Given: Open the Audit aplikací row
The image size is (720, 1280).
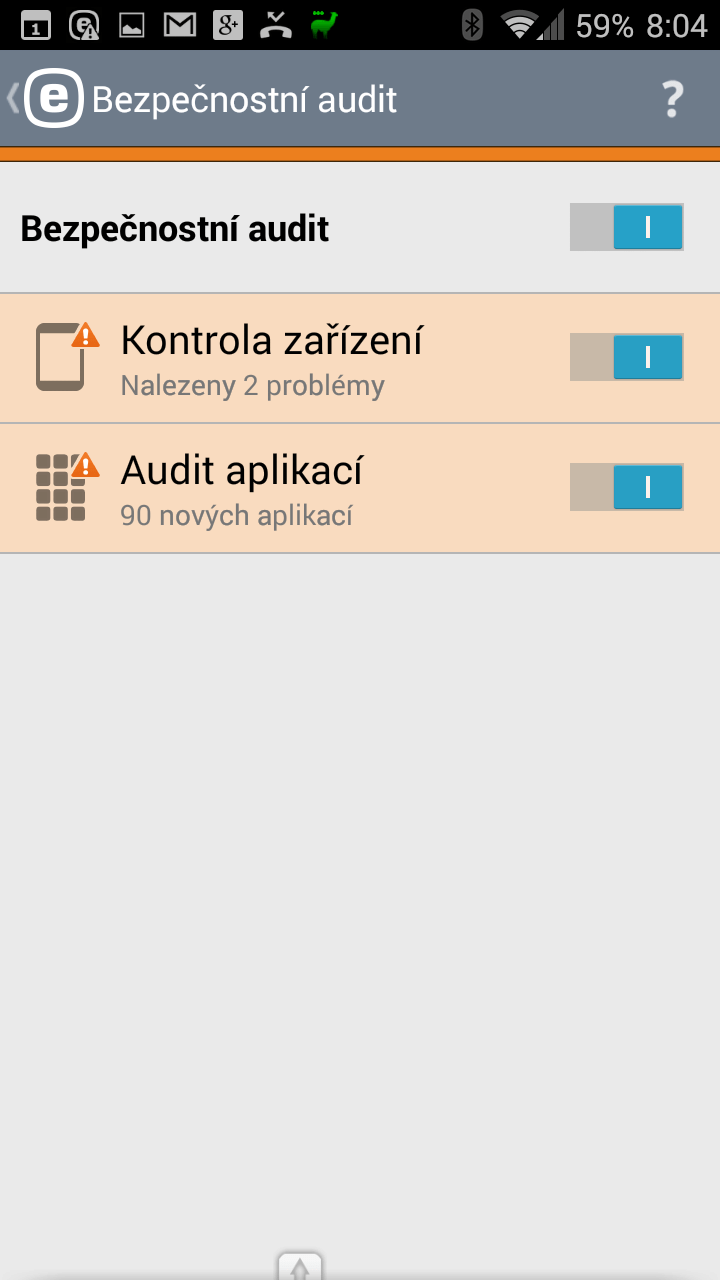Looking at the screenshot, I should click(360, 488).
